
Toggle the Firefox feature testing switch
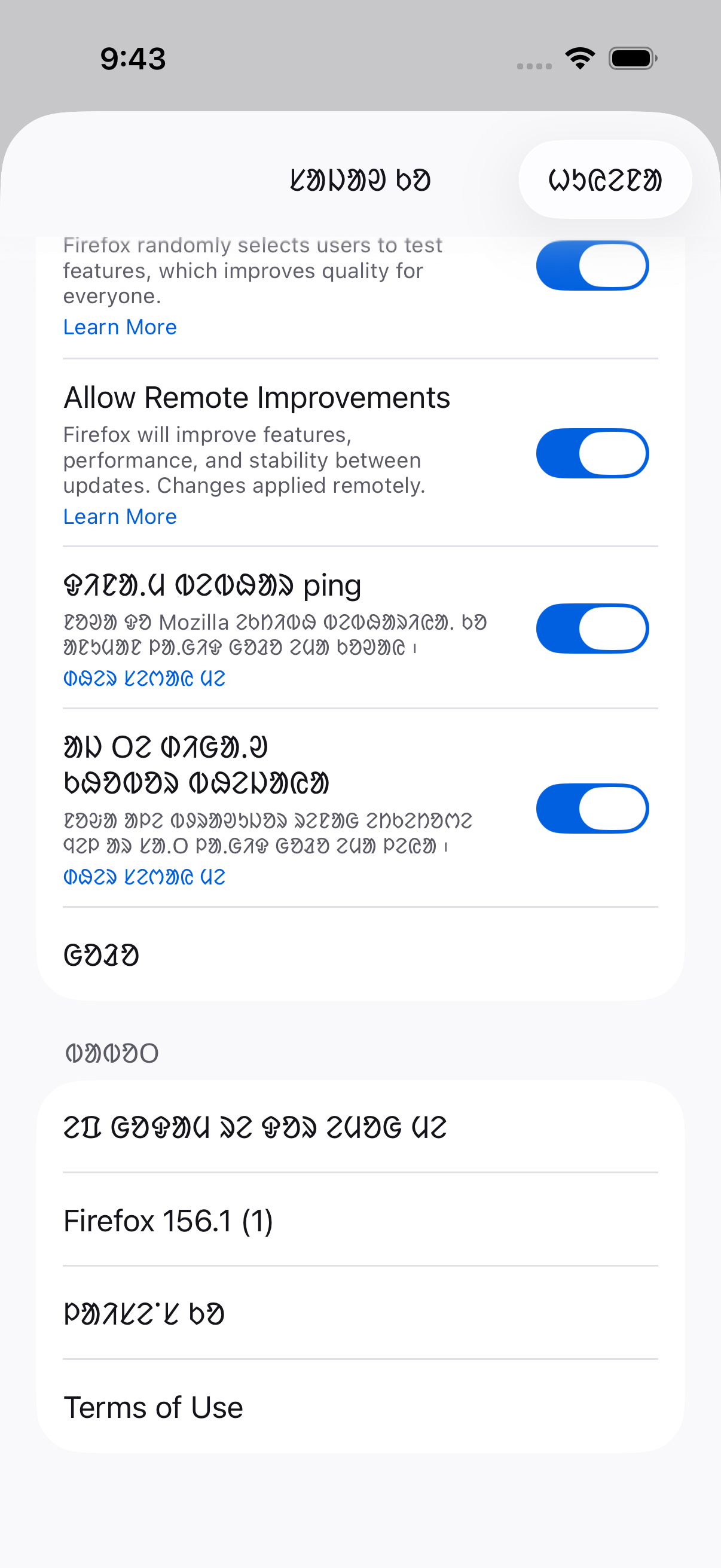[592, 266]
